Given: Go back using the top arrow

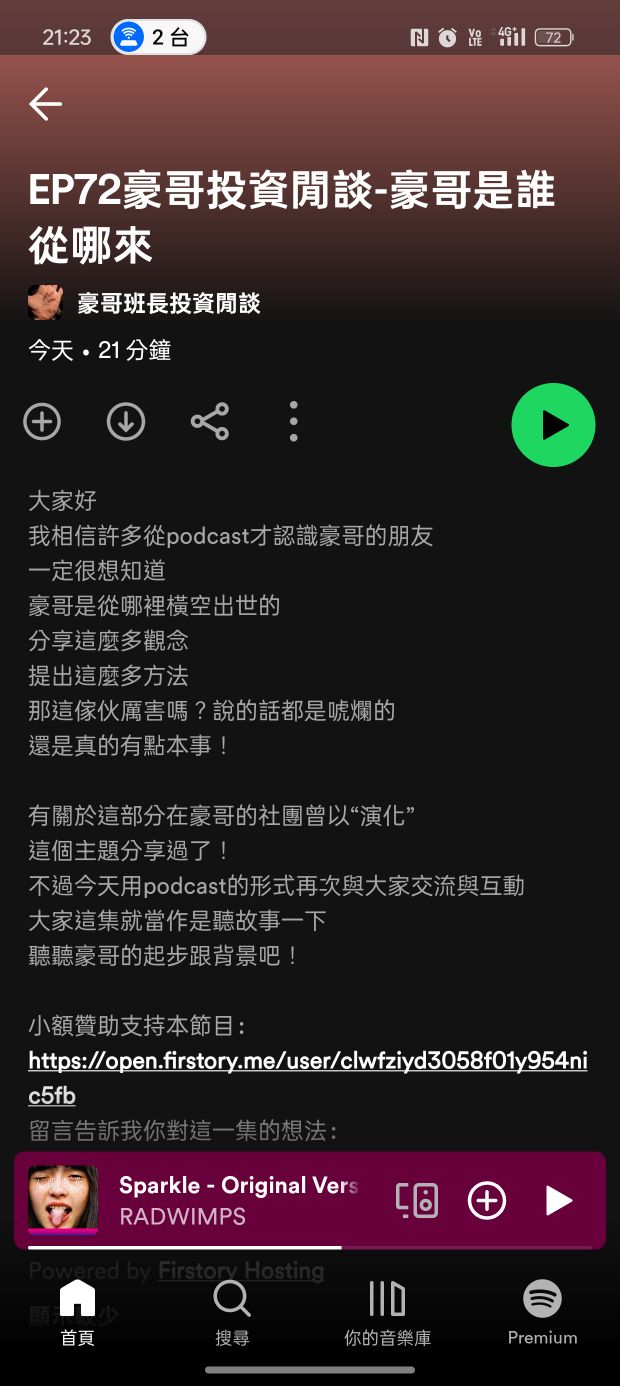Looking at the screenshot, I should [46, 104].
